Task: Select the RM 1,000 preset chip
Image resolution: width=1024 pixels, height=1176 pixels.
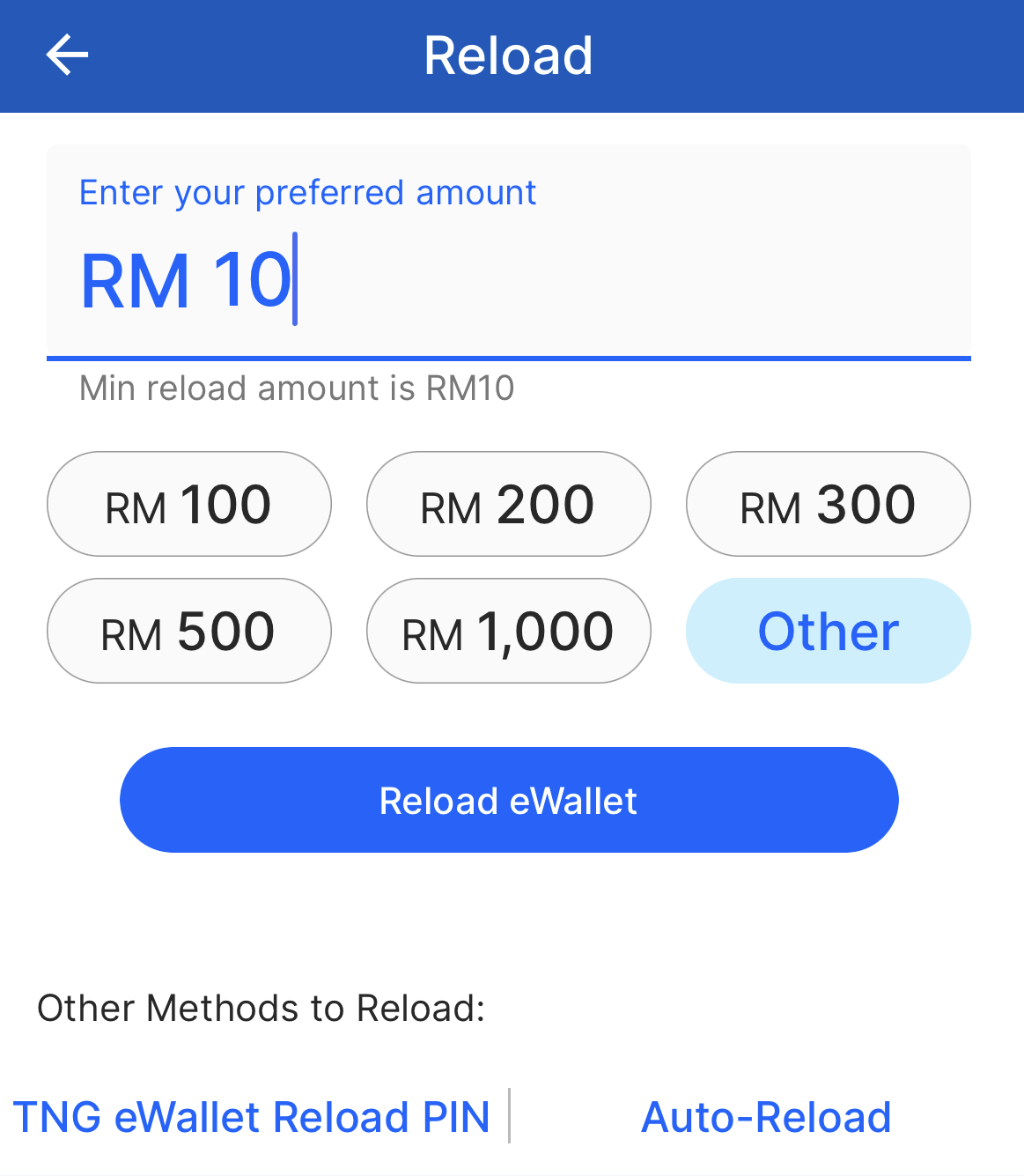Action: coord(508,630)
